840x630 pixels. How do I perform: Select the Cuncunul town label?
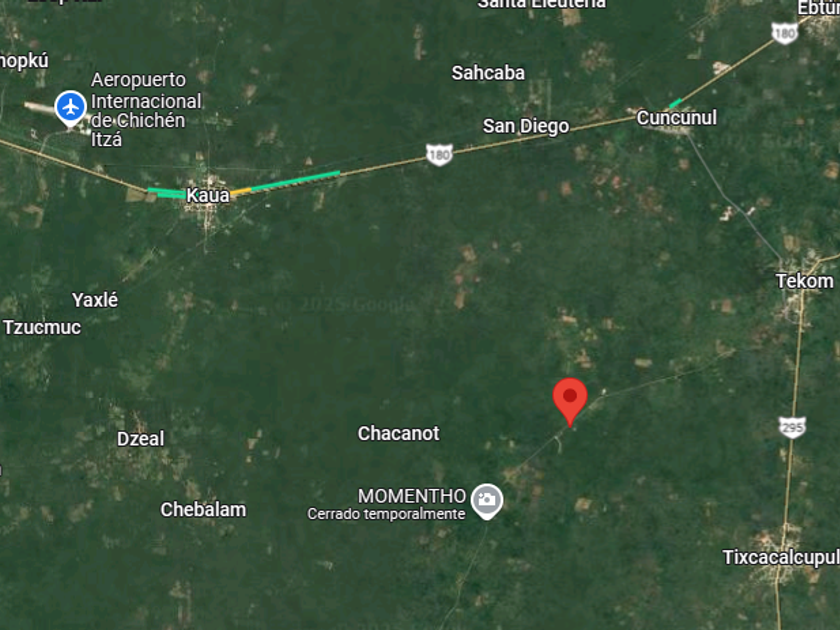tap(677, 117)
